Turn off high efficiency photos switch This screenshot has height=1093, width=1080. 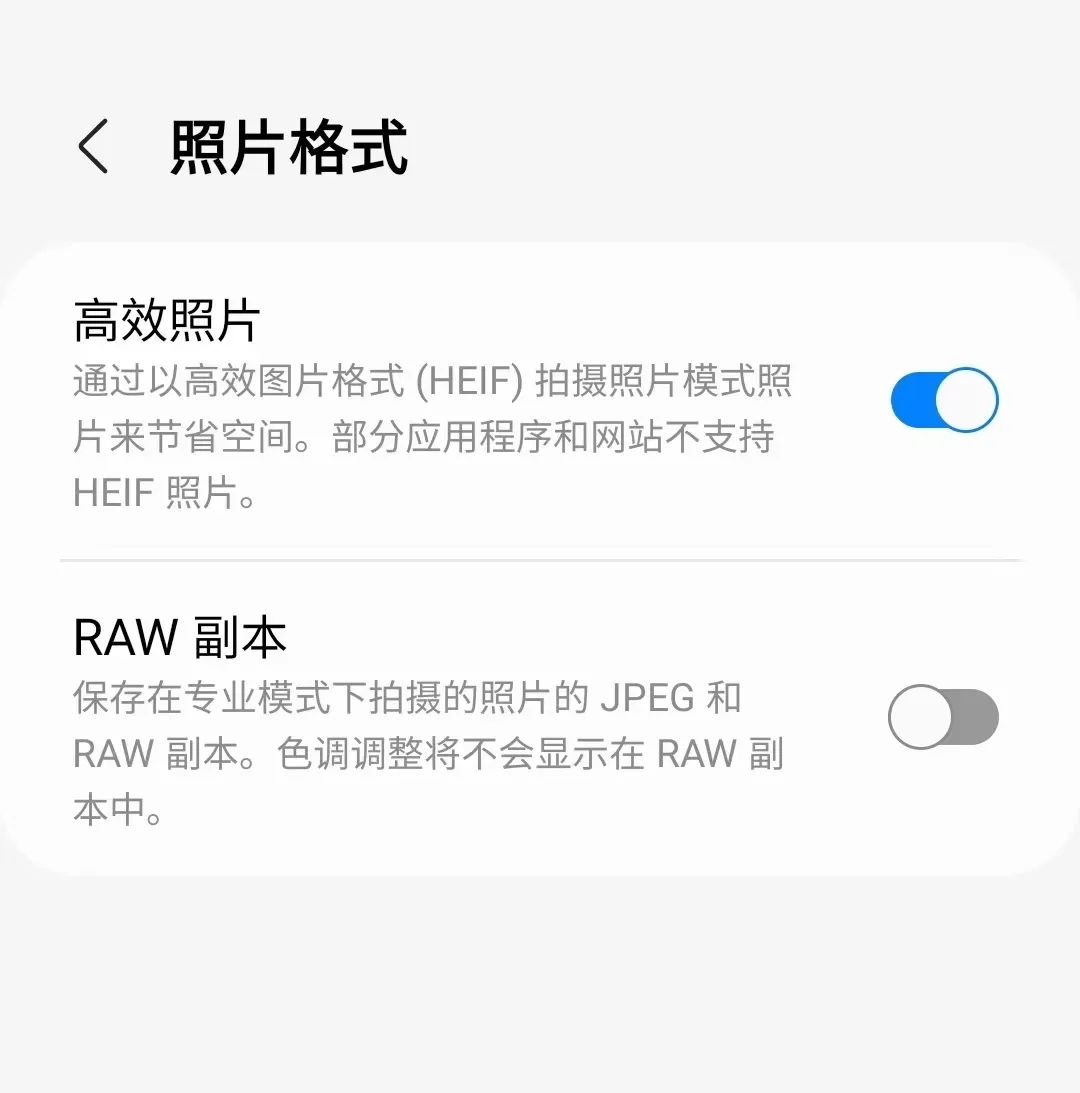[x=942, y=399]
